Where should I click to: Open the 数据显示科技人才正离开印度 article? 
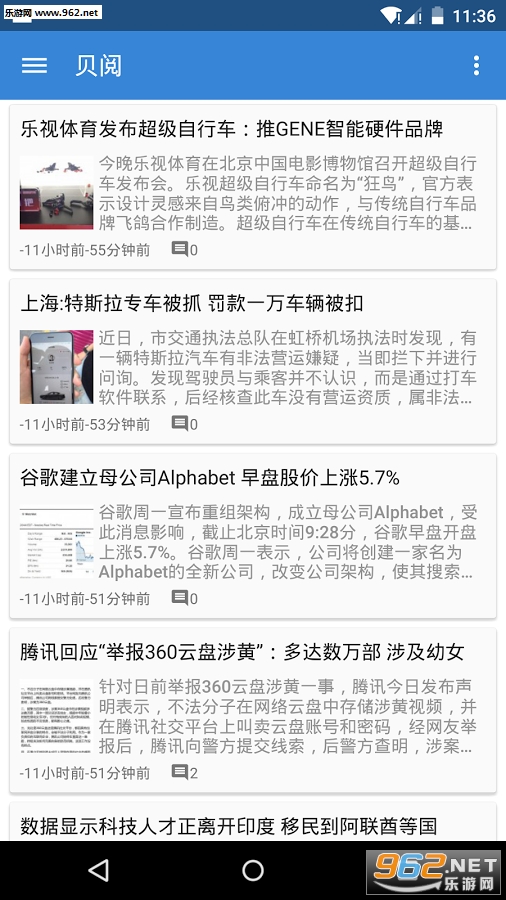click(253, 822)
